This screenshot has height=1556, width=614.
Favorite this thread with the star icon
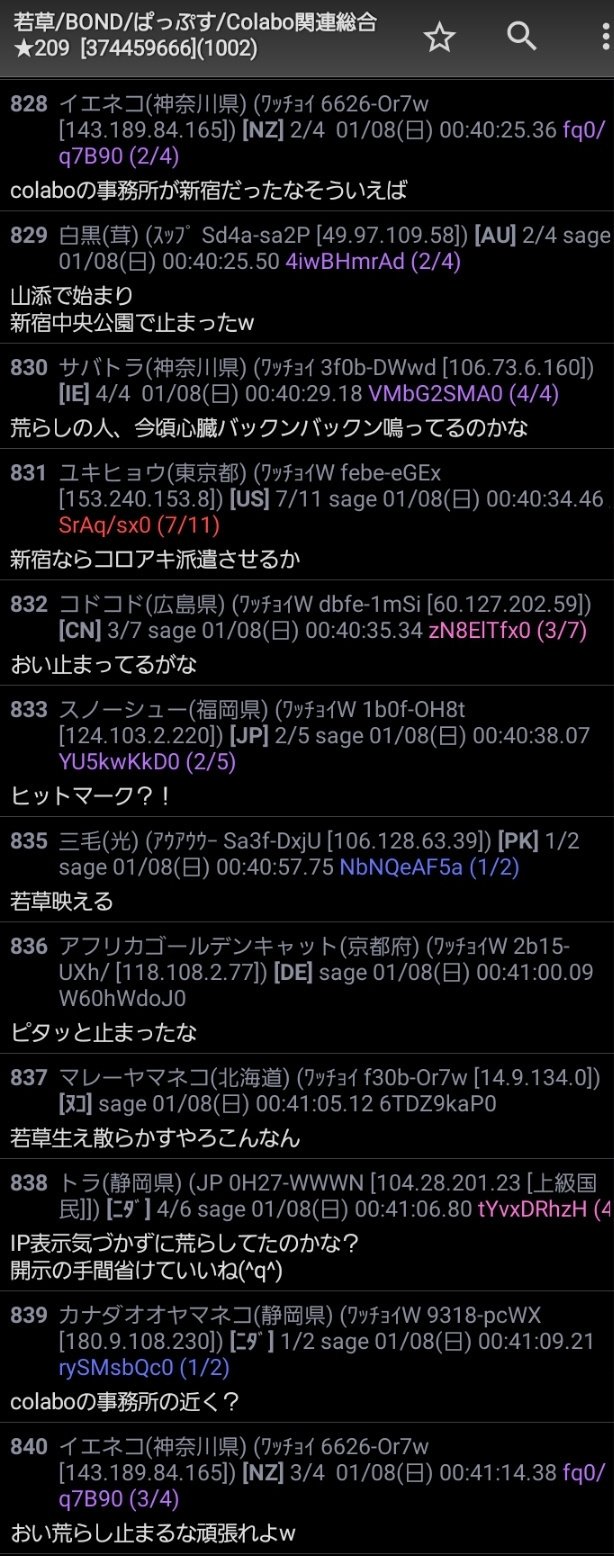pos(439,38)
